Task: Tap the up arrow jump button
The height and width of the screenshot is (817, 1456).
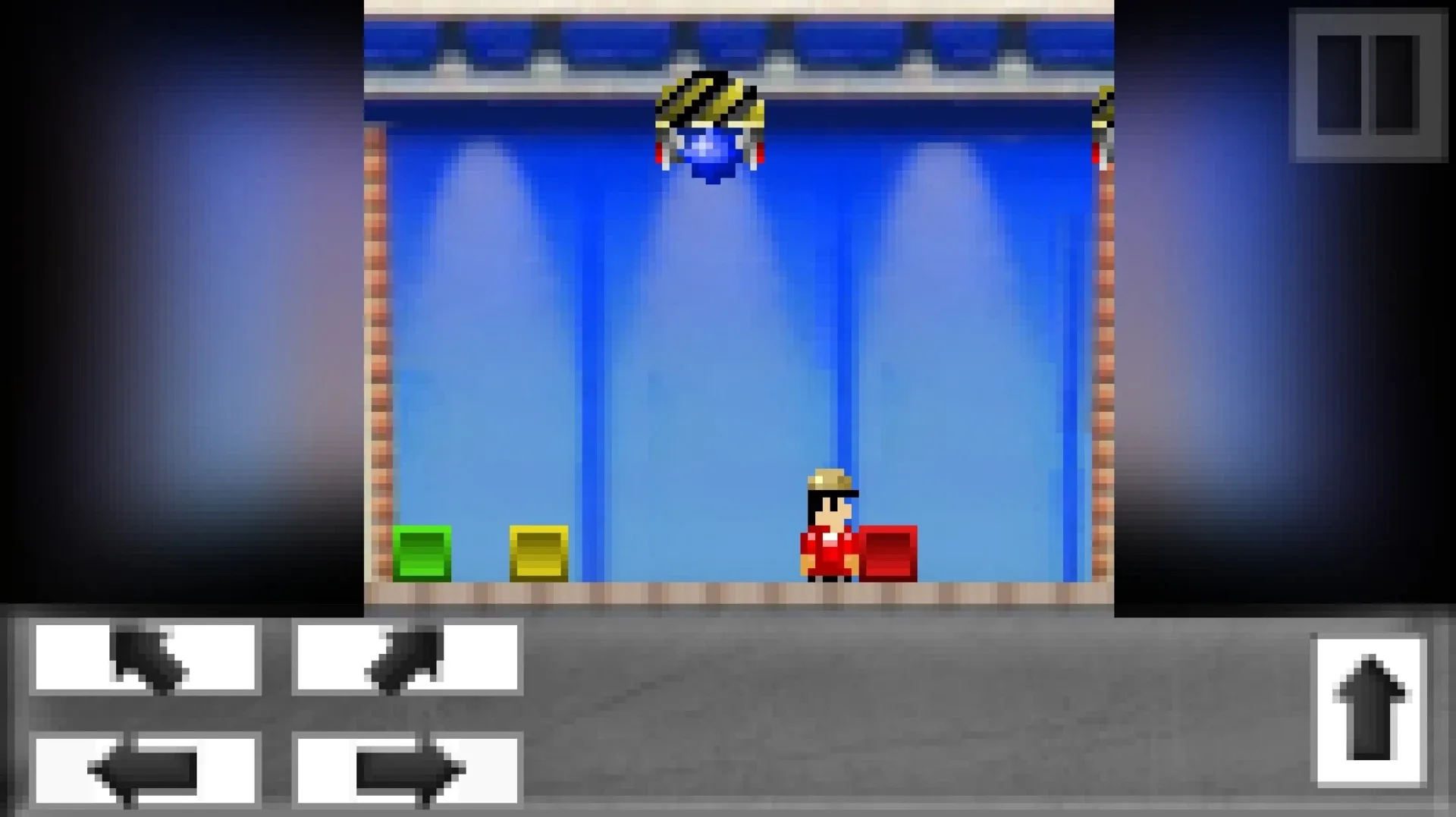Action: (x=1371, y=710)
